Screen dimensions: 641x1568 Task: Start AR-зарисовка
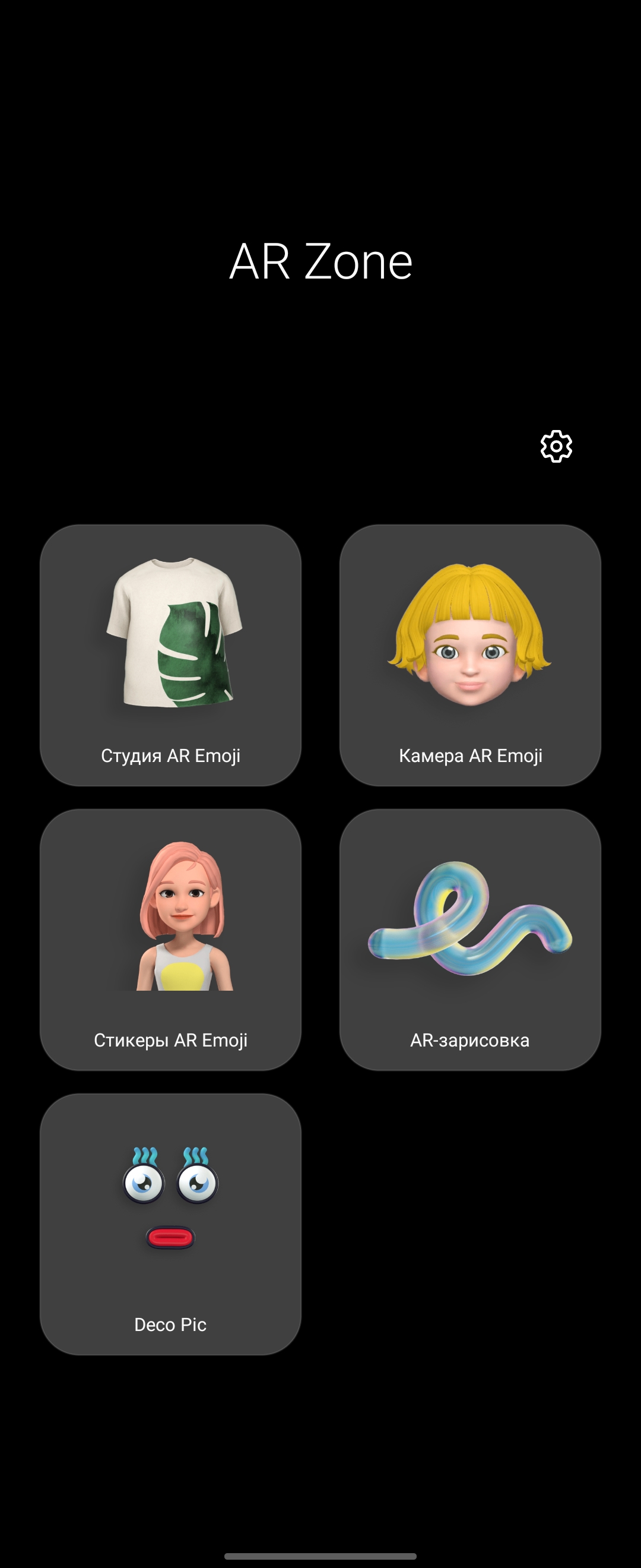(x=470, y=939)
